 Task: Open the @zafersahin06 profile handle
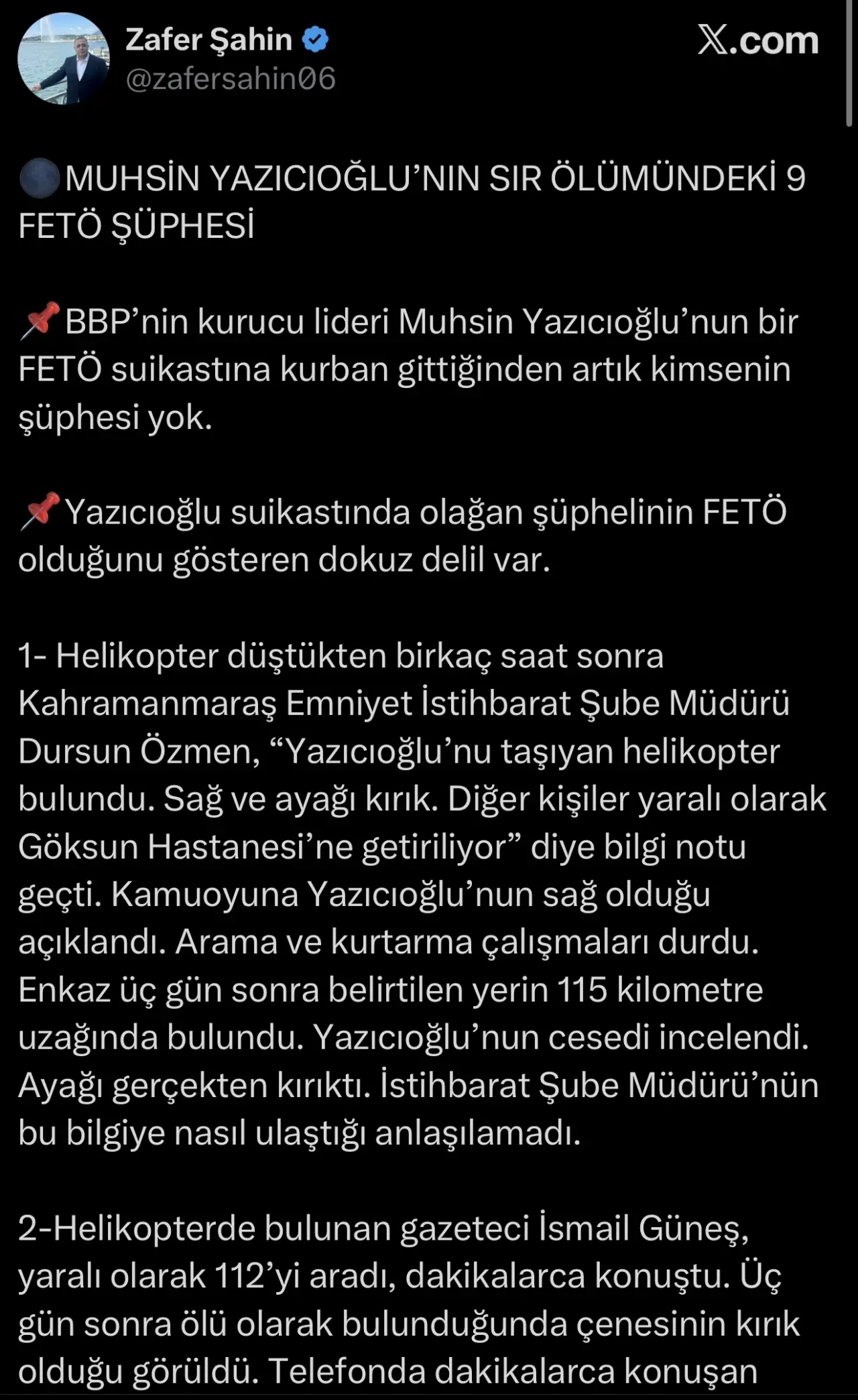click(231, 80)
